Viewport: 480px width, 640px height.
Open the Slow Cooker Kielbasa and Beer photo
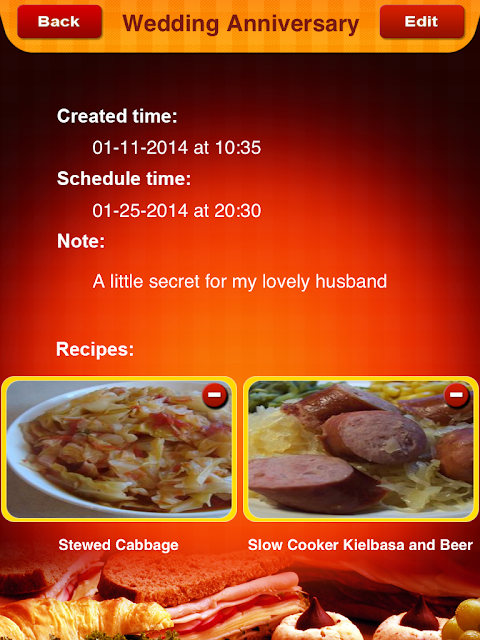pyautogui.click(x=361, y=449)
